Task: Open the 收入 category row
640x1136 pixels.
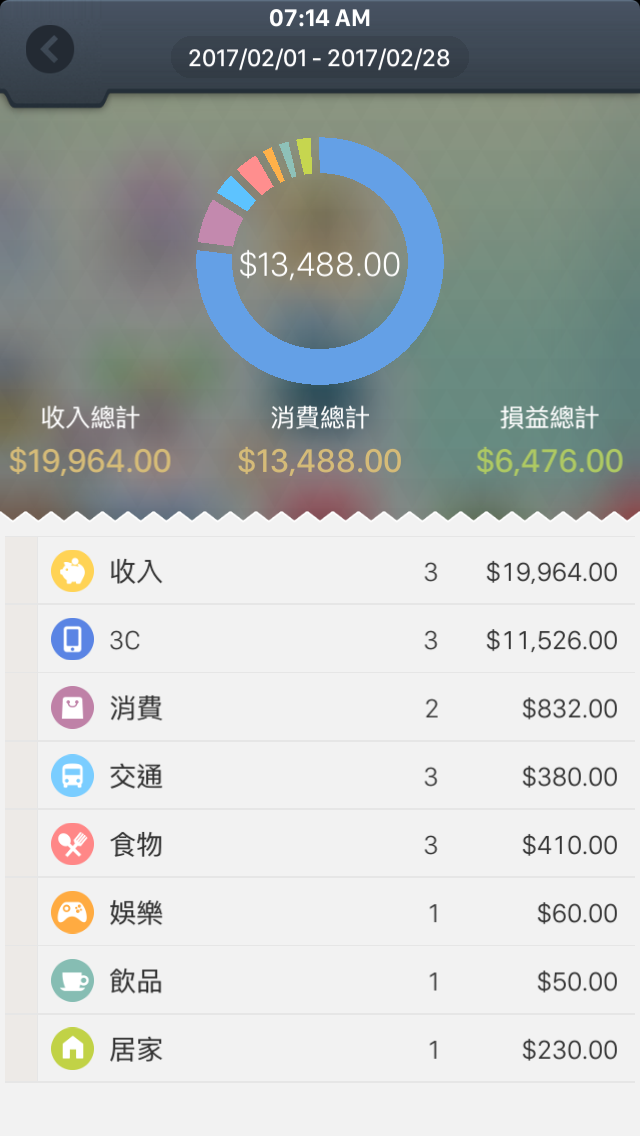Action: (320, 571)
